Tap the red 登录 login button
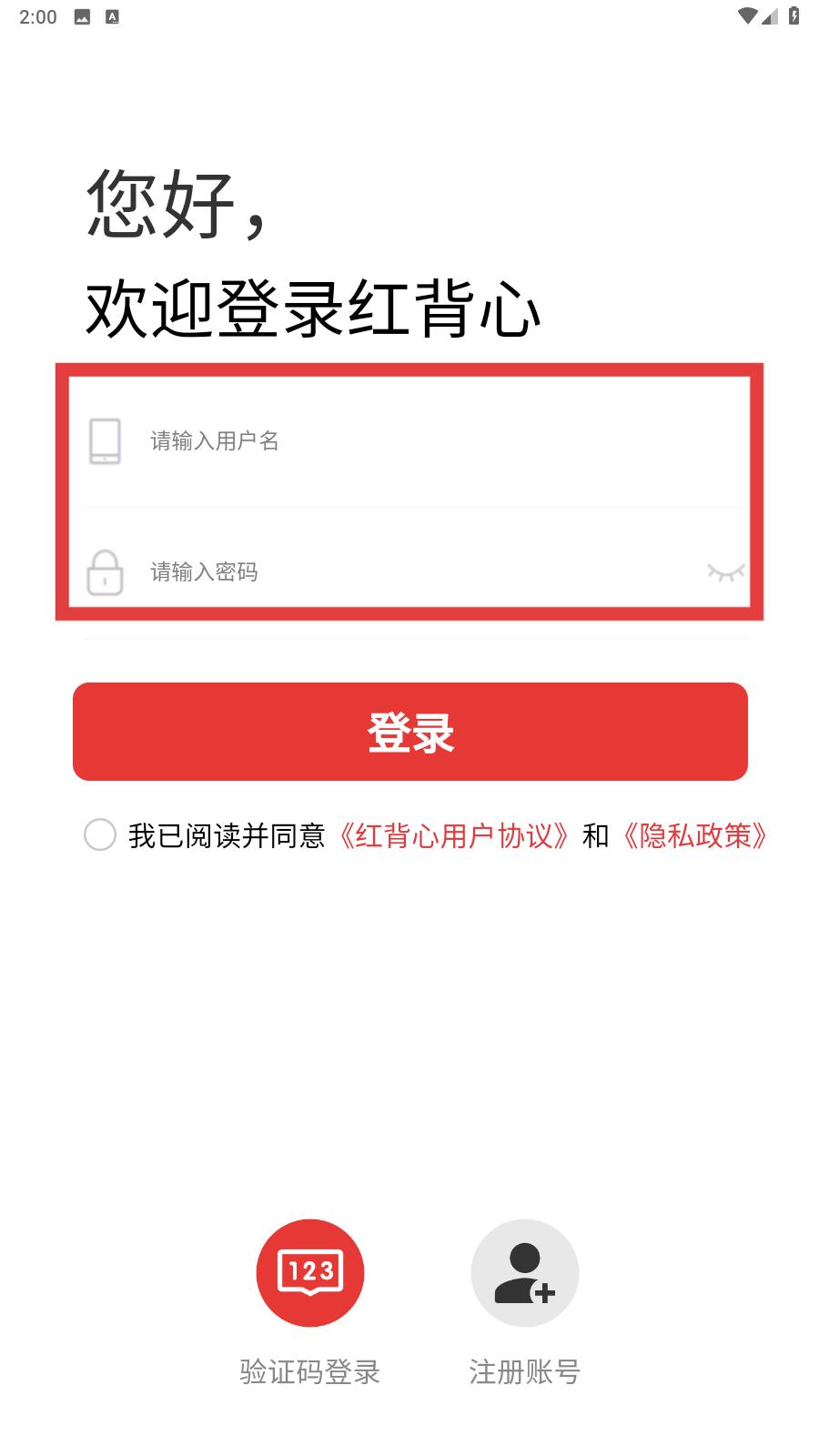The image size is (819, 1456). [410, 732]
